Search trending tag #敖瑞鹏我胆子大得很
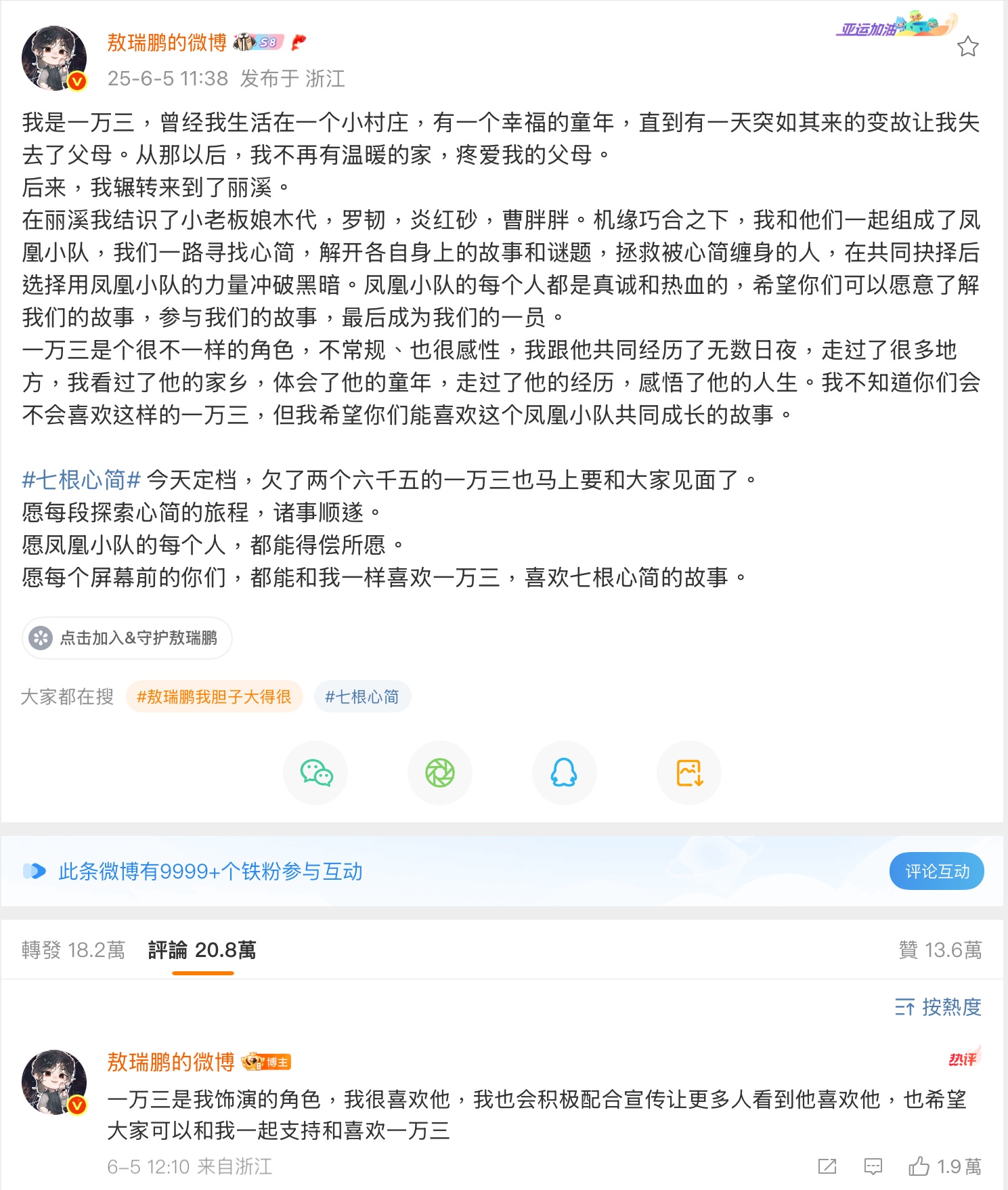This screenshot has height=1190, width=1008. click(214, 697)
